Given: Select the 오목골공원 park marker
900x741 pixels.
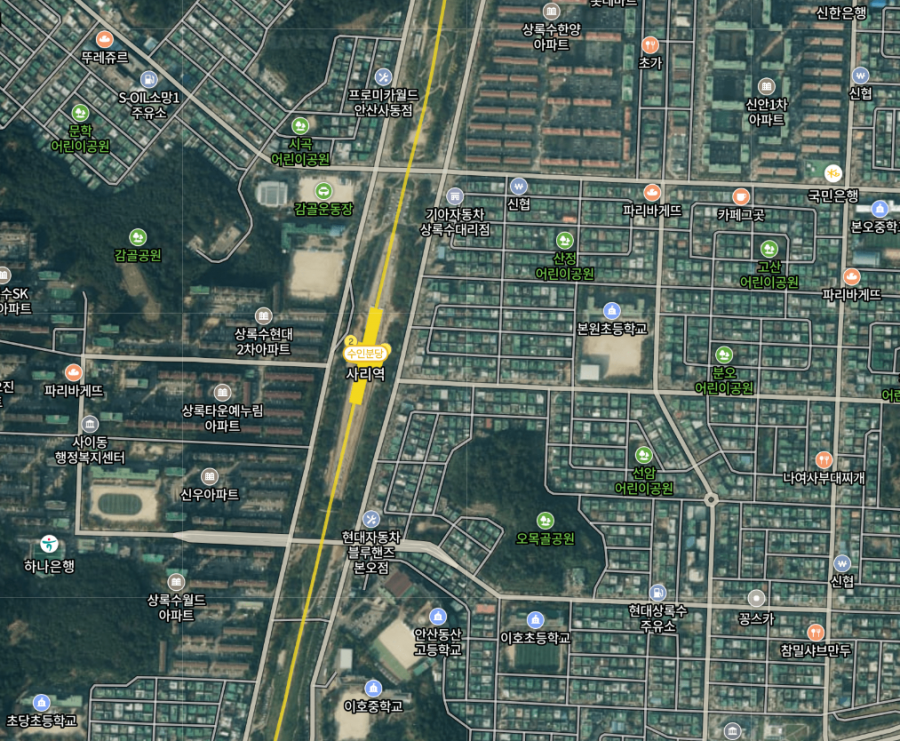Looking at the screenshot, I should click(545, 520).
